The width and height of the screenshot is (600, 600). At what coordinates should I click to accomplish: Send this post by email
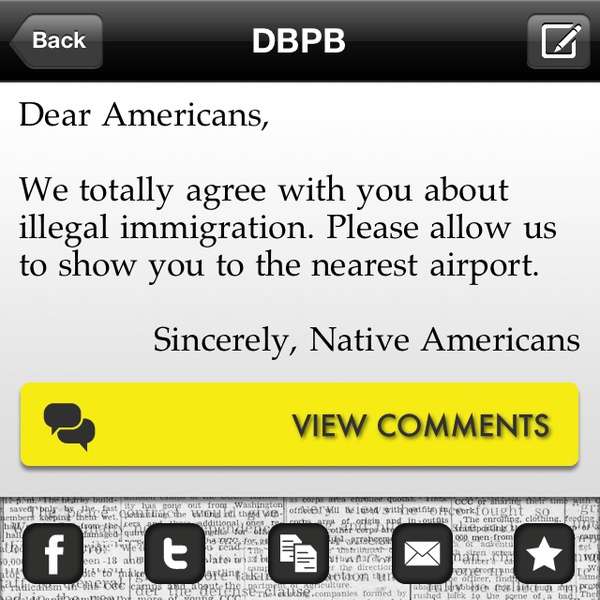pyautogui.click(x=422, y=553)
